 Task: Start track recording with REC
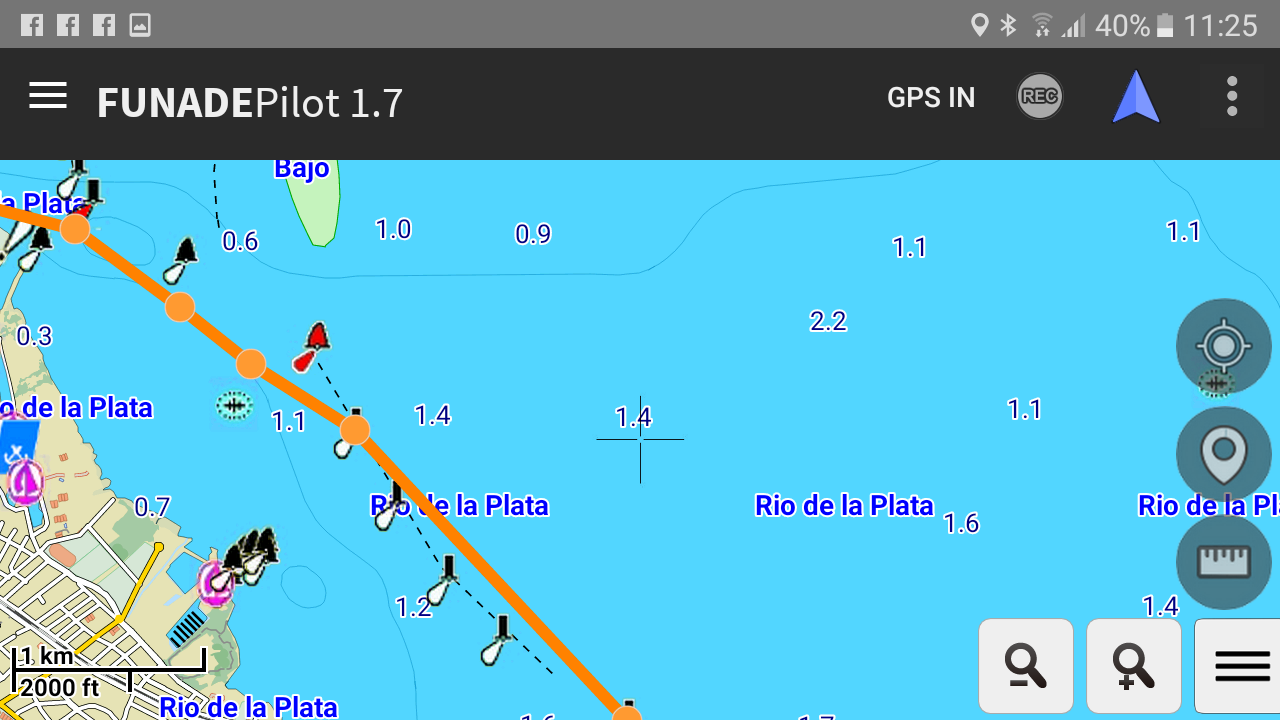click(1040, 97)
